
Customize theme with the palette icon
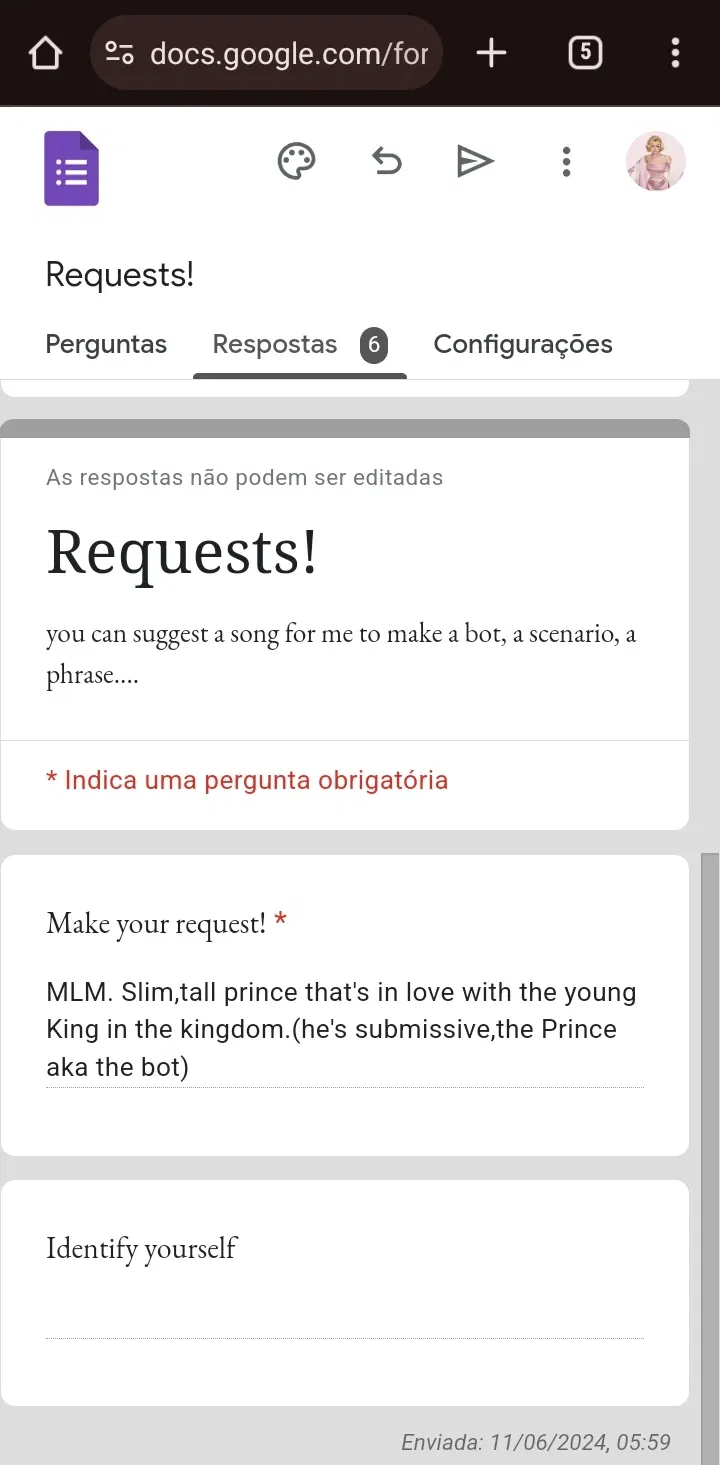[296, 161]
